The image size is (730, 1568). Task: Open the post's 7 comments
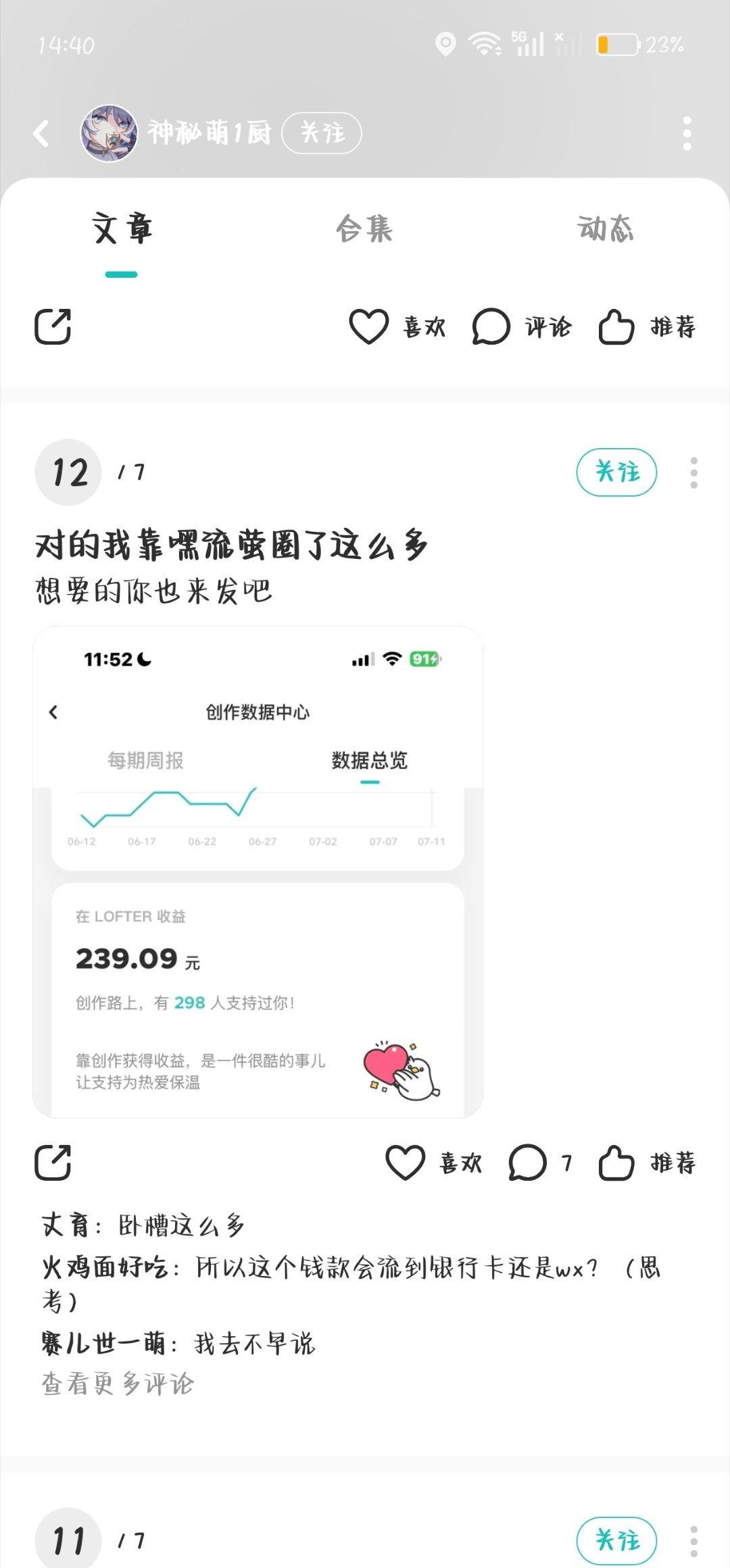click(540, 1162)
